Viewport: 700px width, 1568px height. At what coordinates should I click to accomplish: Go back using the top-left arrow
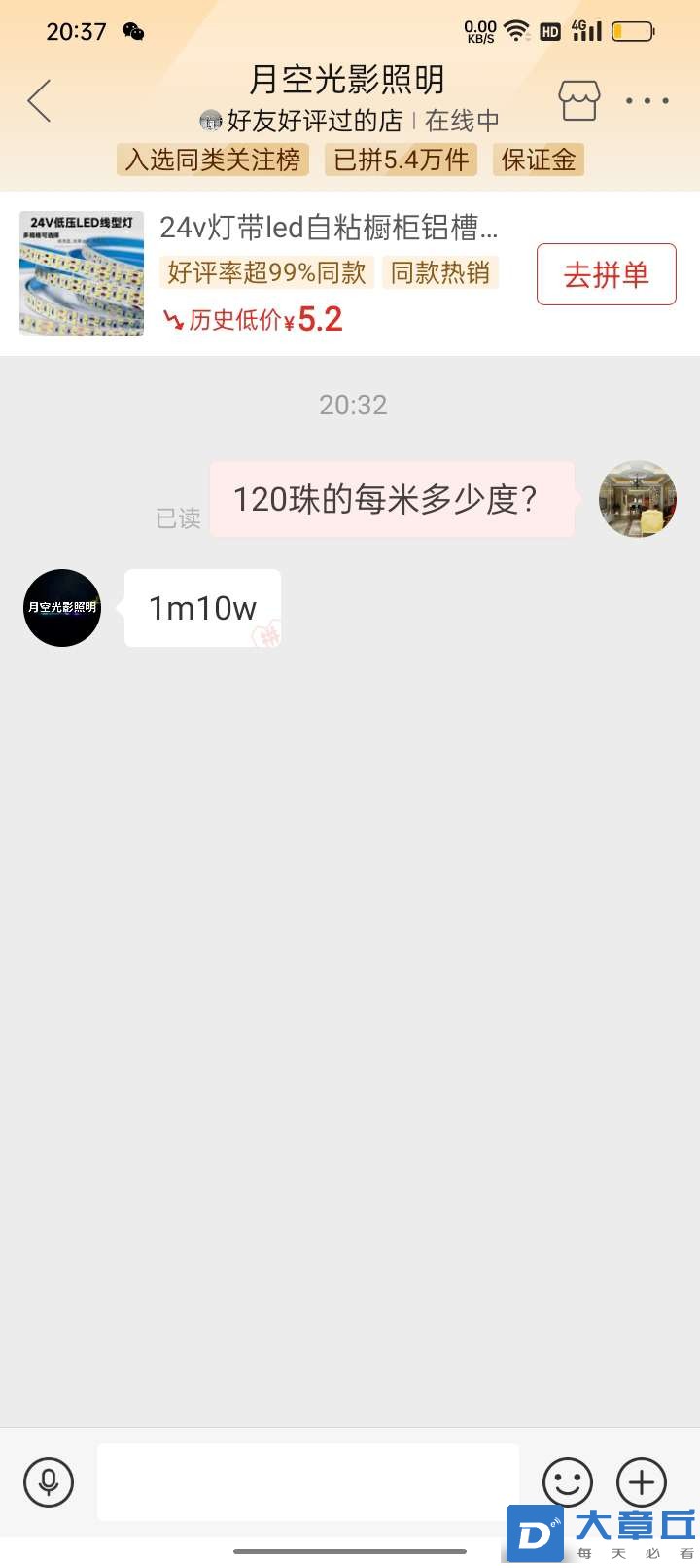tap(39, 101)
